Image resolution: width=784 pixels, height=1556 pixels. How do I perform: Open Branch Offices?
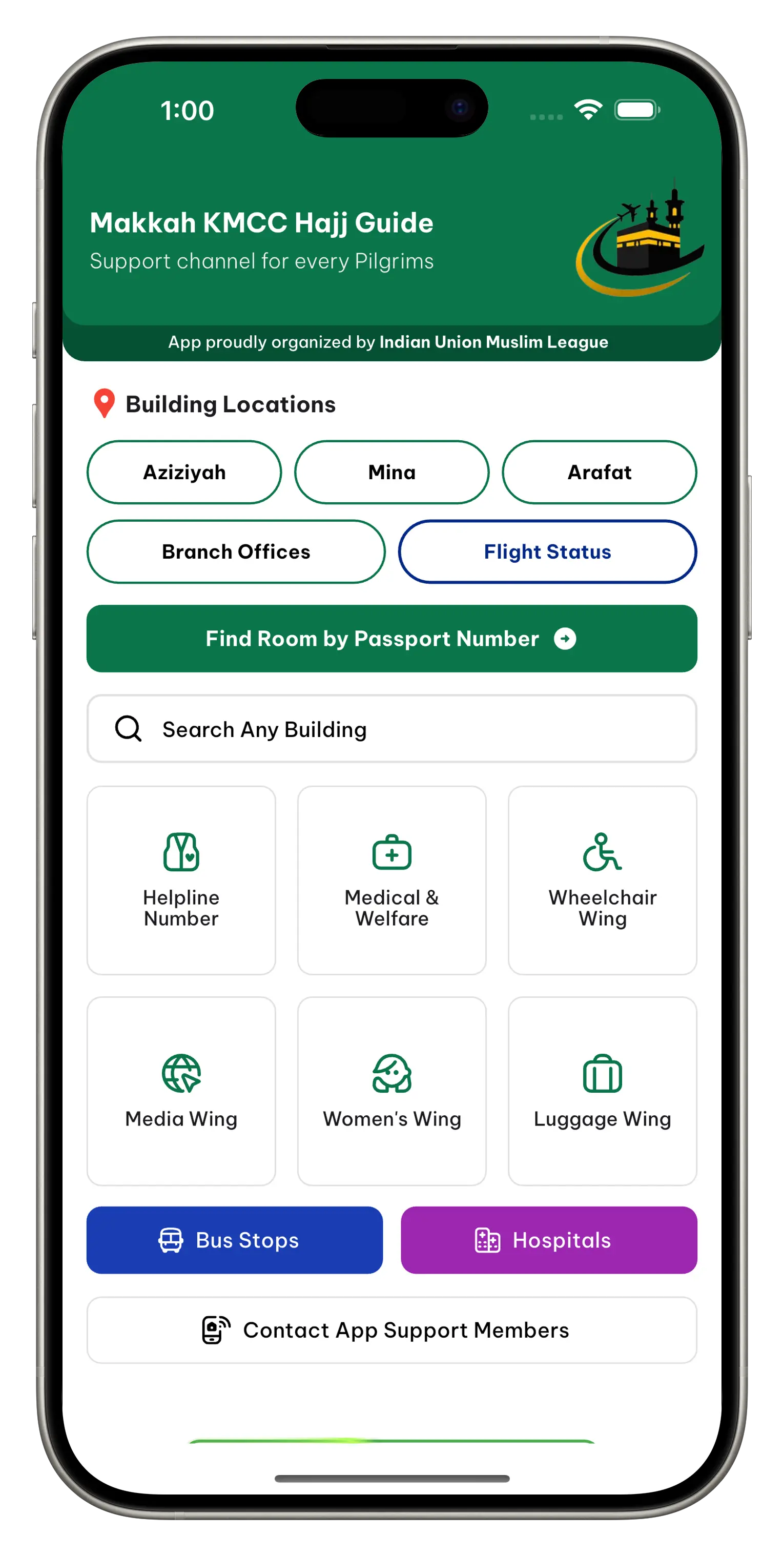236,551
